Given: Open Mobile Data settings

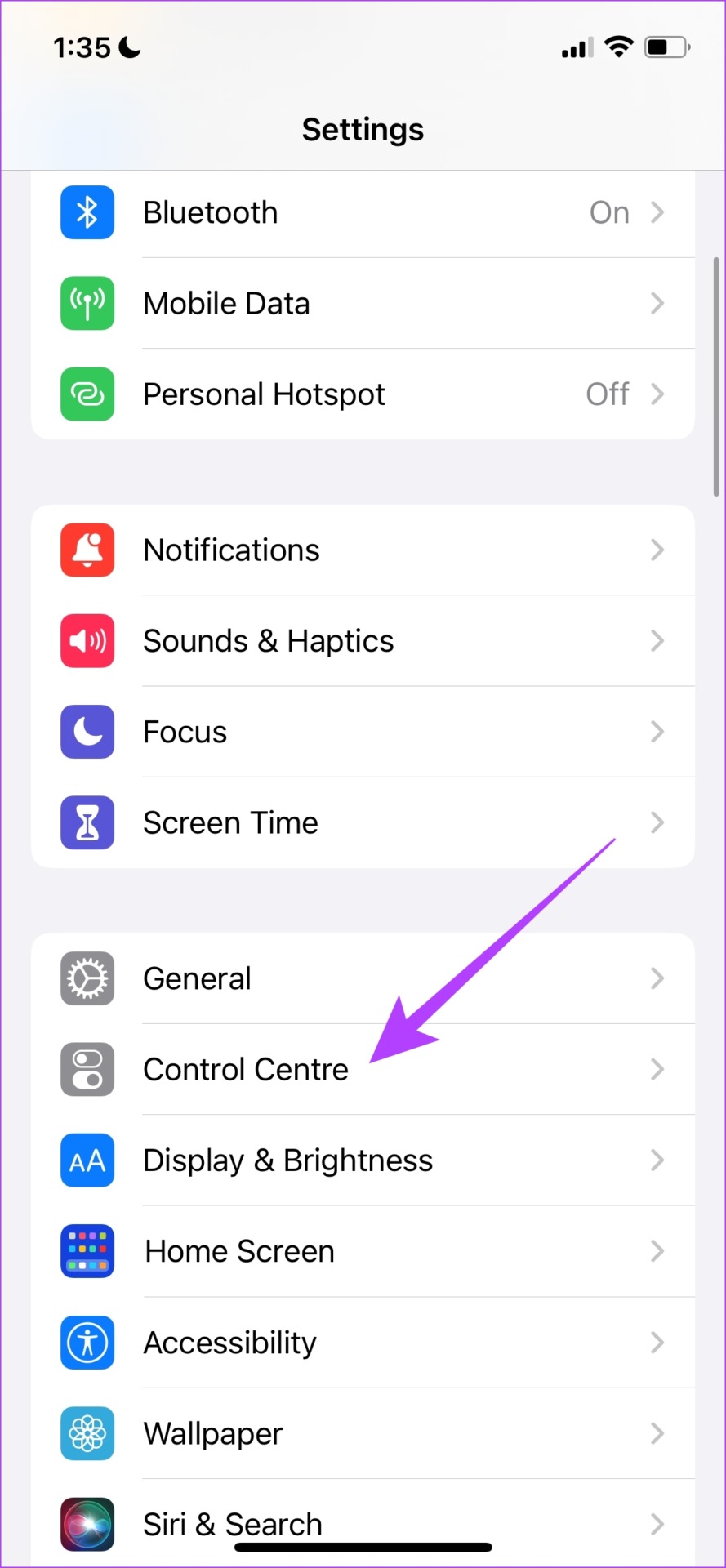Looking at the screenshot, I should tap(363, 304).
